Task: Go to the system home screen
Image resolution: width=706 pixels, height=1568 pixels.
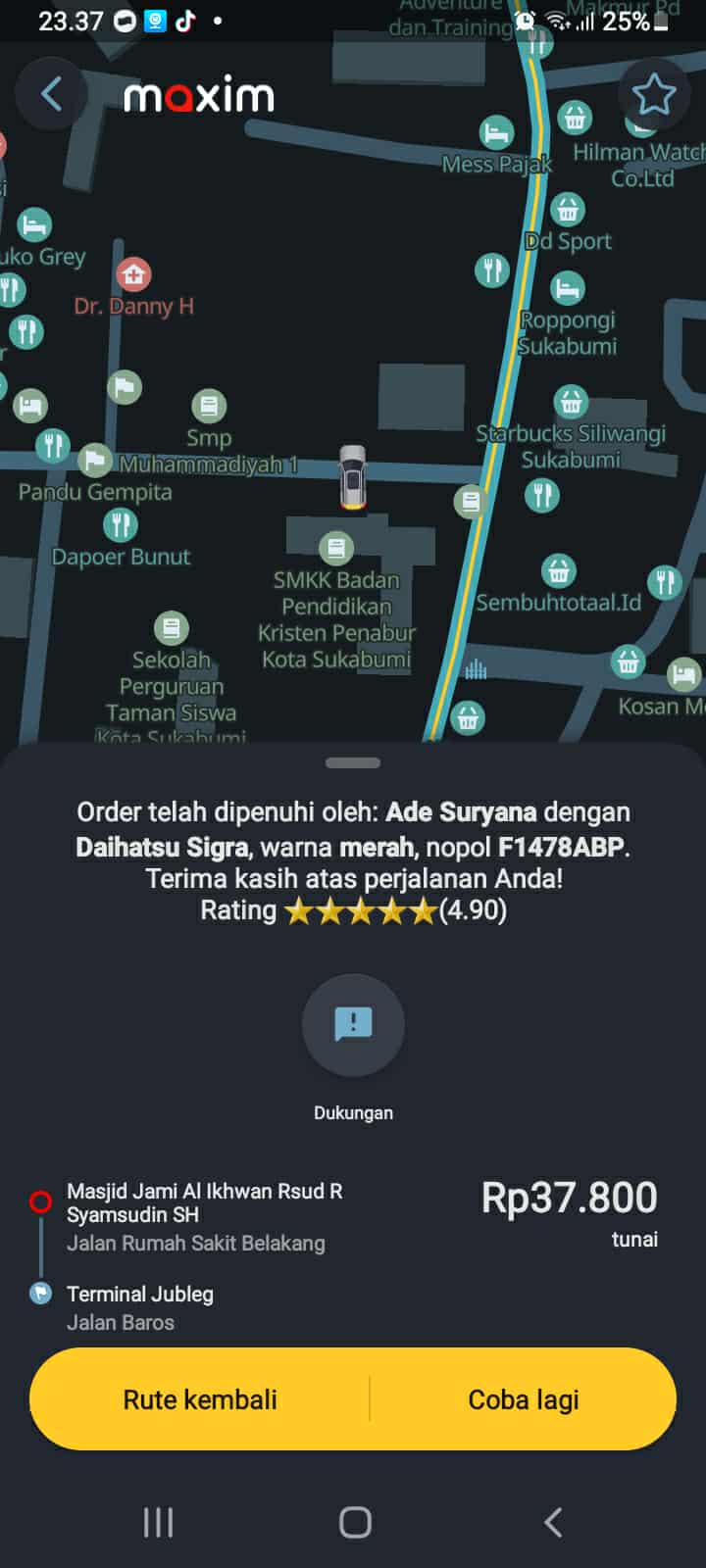Action: pyautogui.click(x=354, y=1522)
